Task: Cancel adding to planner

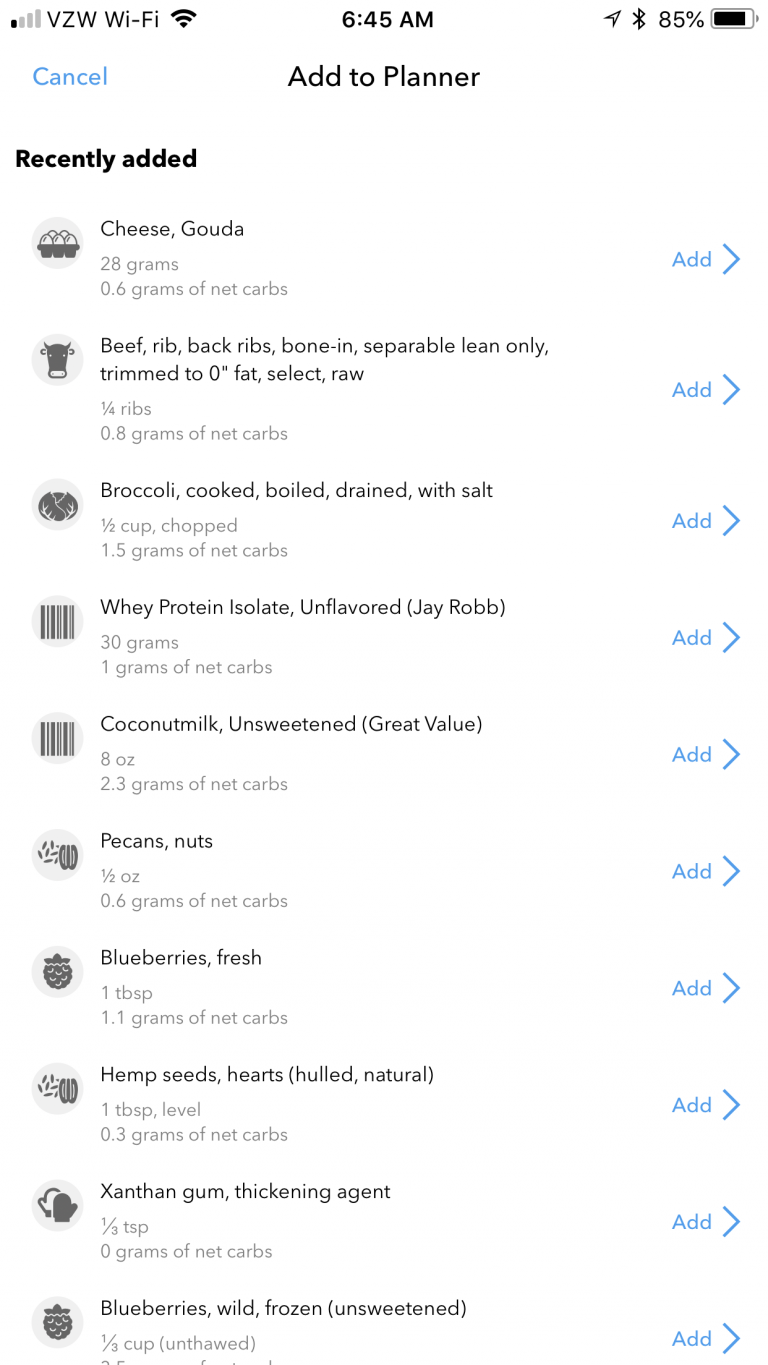Action: coord(70,77)
